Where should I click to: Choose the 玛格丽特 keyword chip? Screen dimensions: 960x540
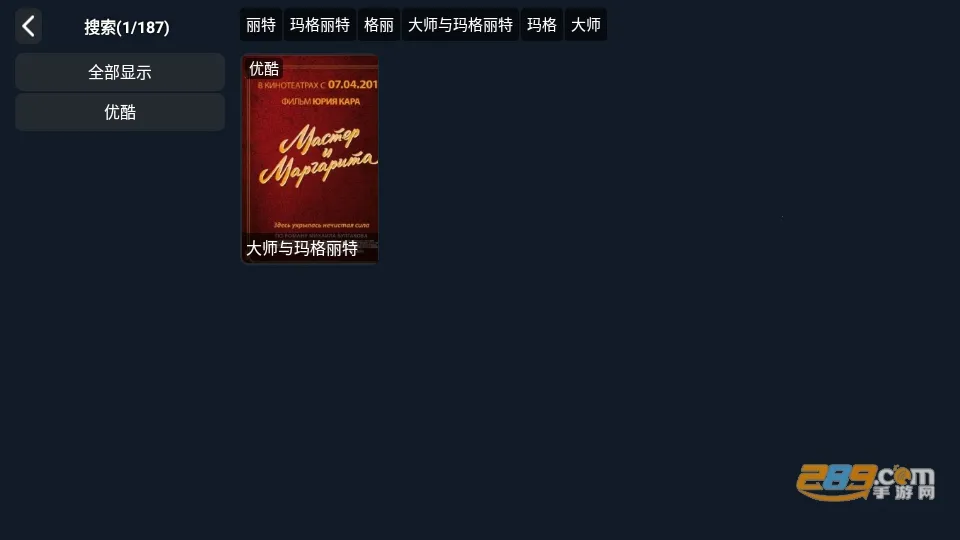(x=320, y=25)
